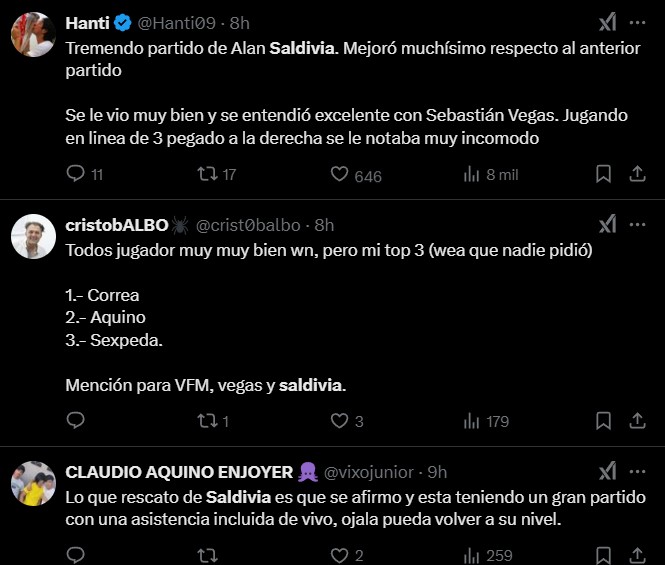Viewport: 665px width, 565px height.
Task: Open more options on cristobALBO's tweet
Action: coord(637,225)
